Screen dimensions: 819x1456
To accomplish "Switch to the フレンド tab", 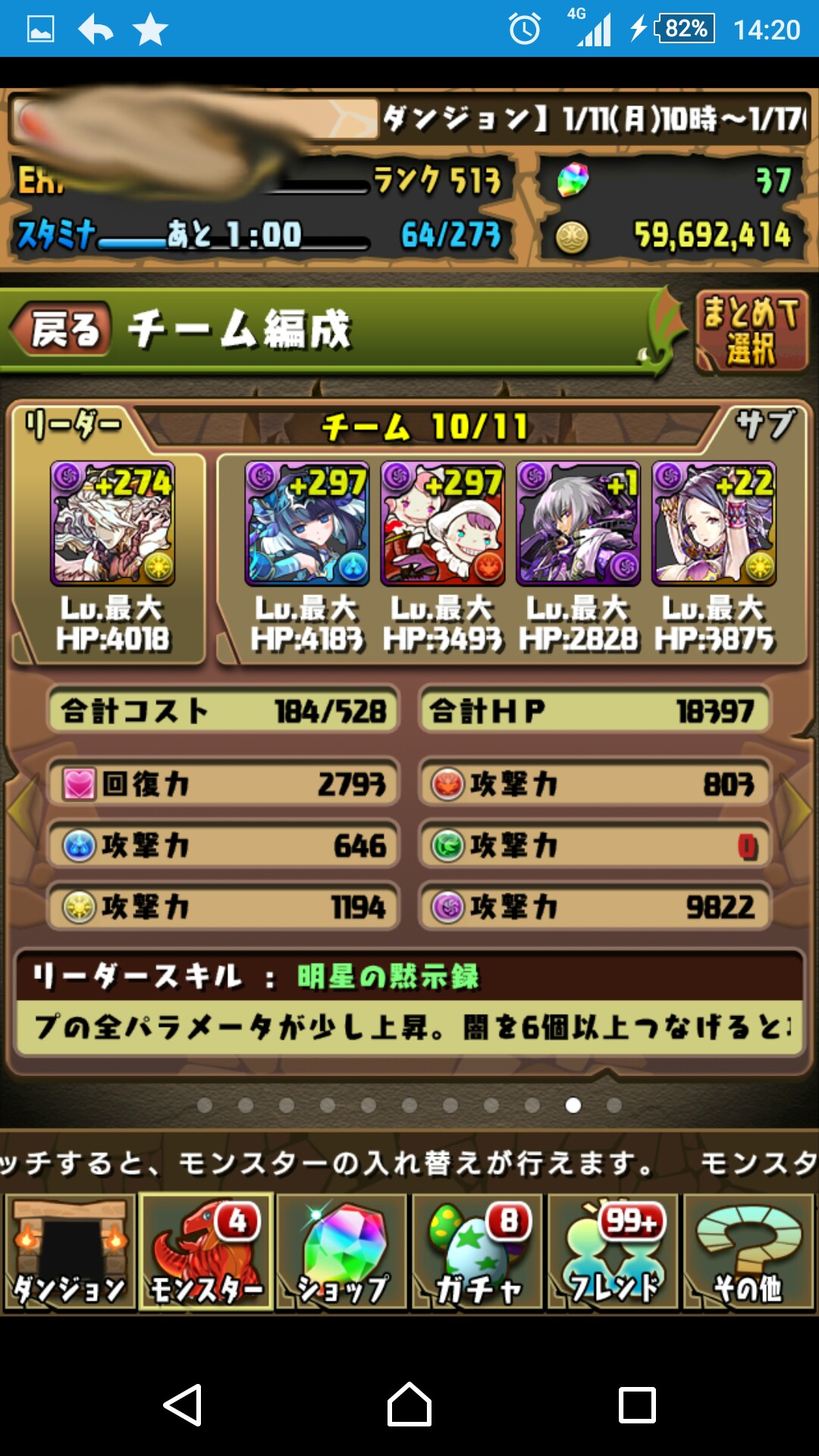I will coord(613,1252).
